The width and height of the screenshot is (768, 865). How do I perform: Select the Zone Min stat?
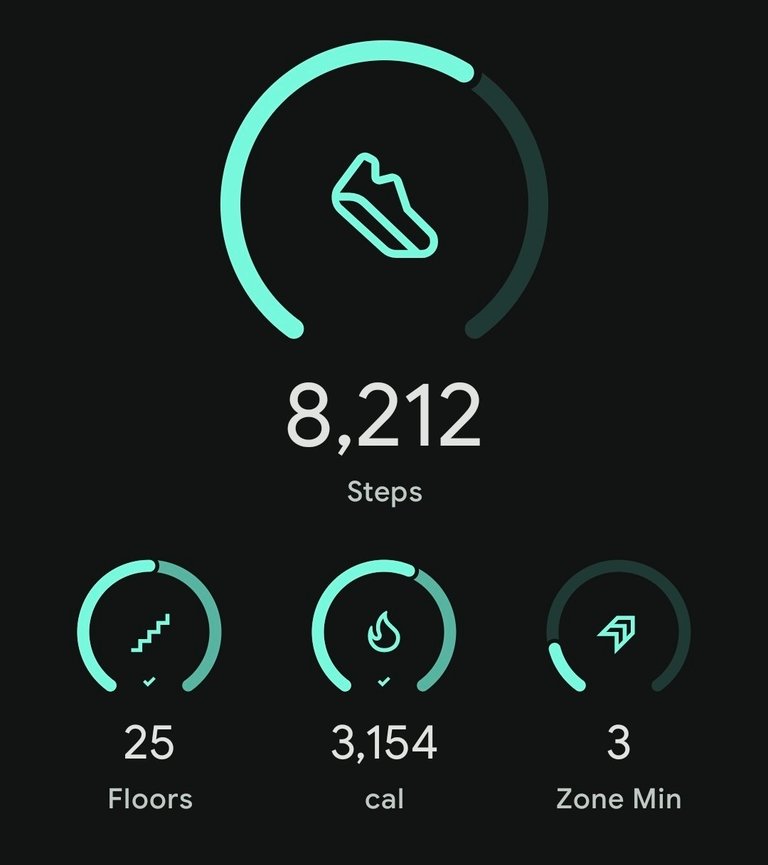point(618,632)
